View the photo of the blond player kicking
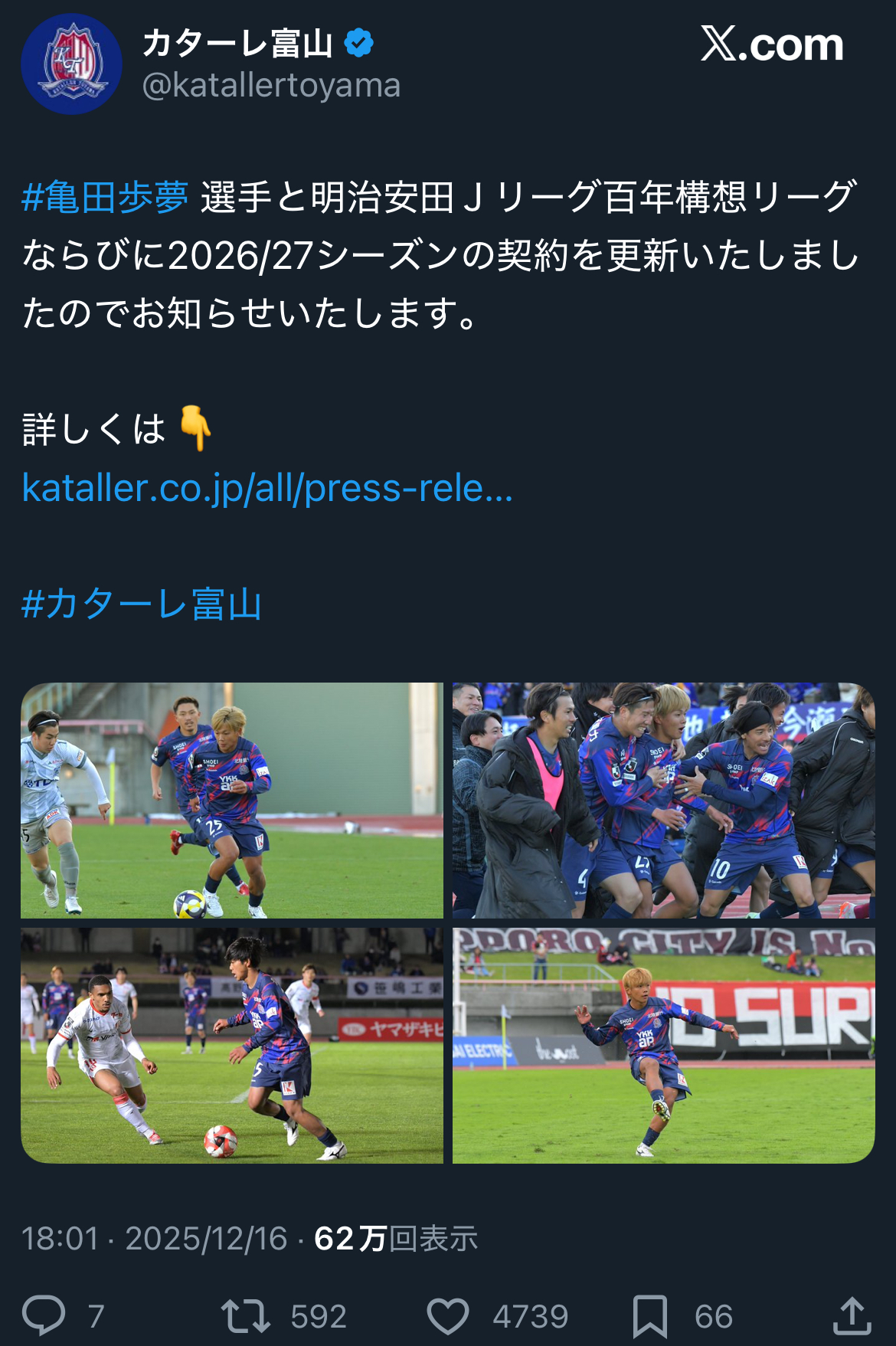The width and height of the screenshot is (896, 1346). [663, 1046]
